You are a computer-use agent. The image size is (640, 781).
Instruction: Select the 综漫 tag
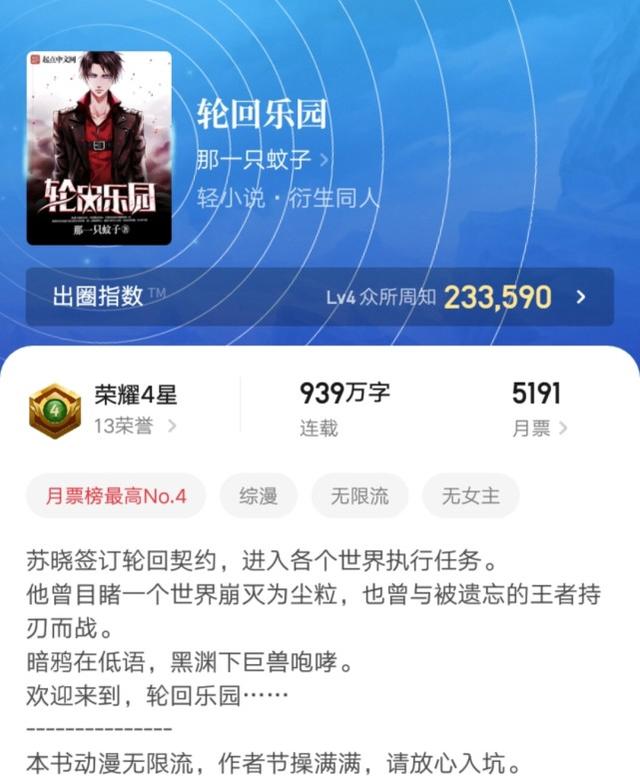258,495
